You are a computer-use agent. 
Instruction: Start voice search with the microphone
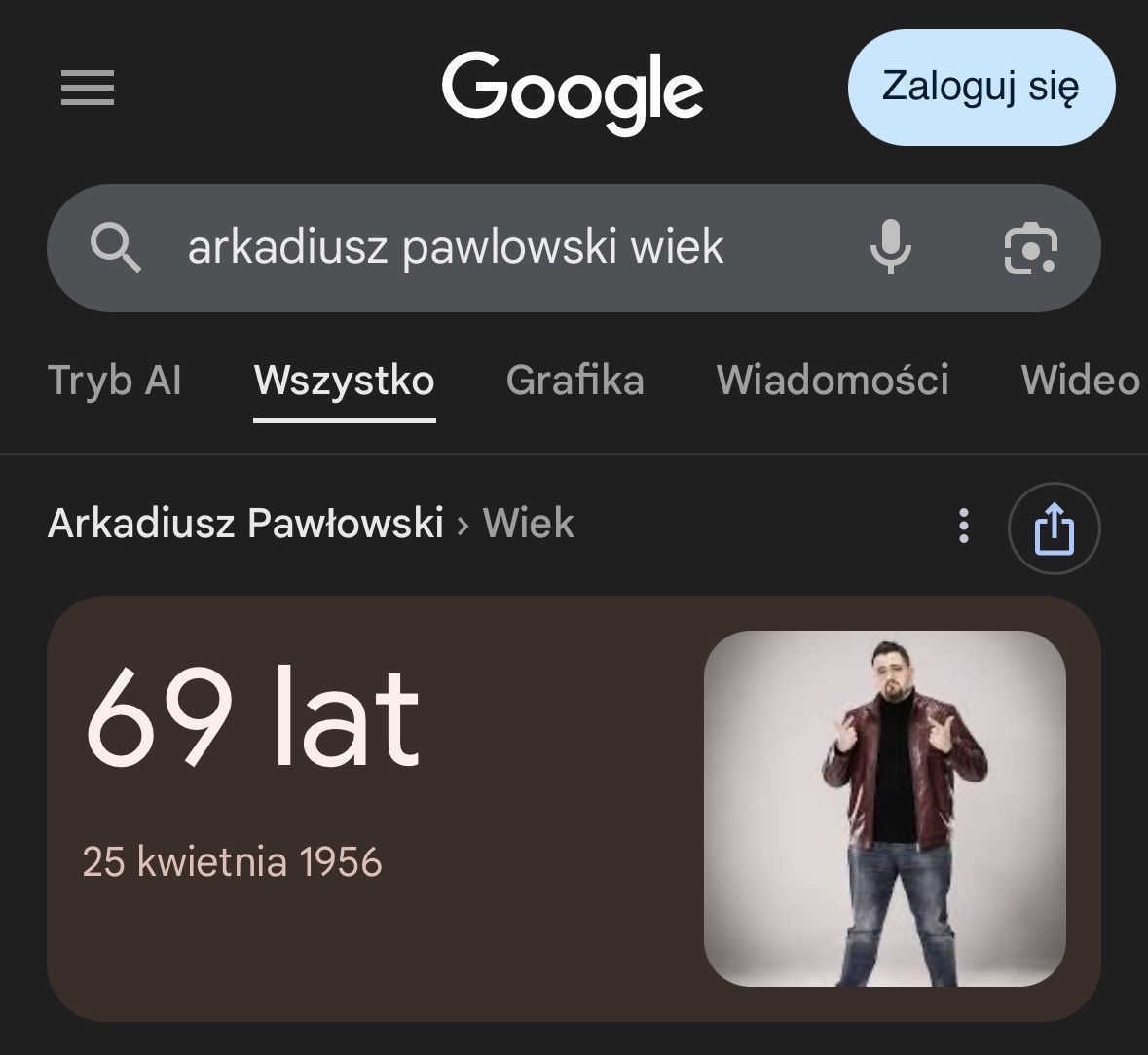coord(890,247)
